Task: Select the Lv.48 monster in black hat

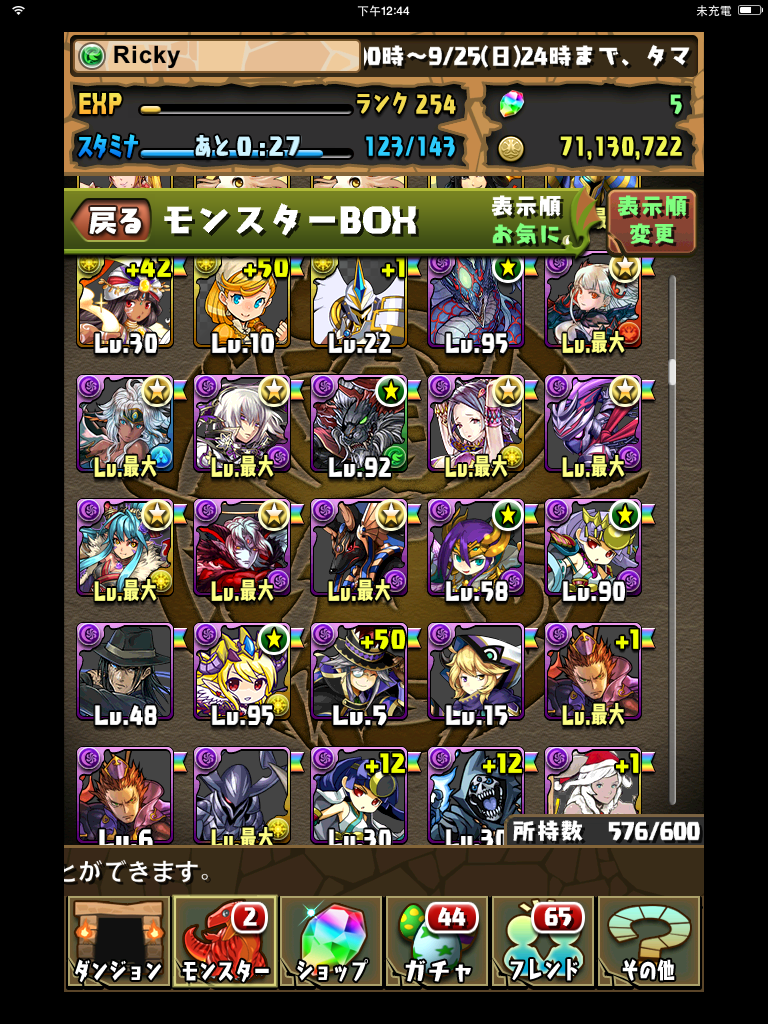Action: point(125,672)
